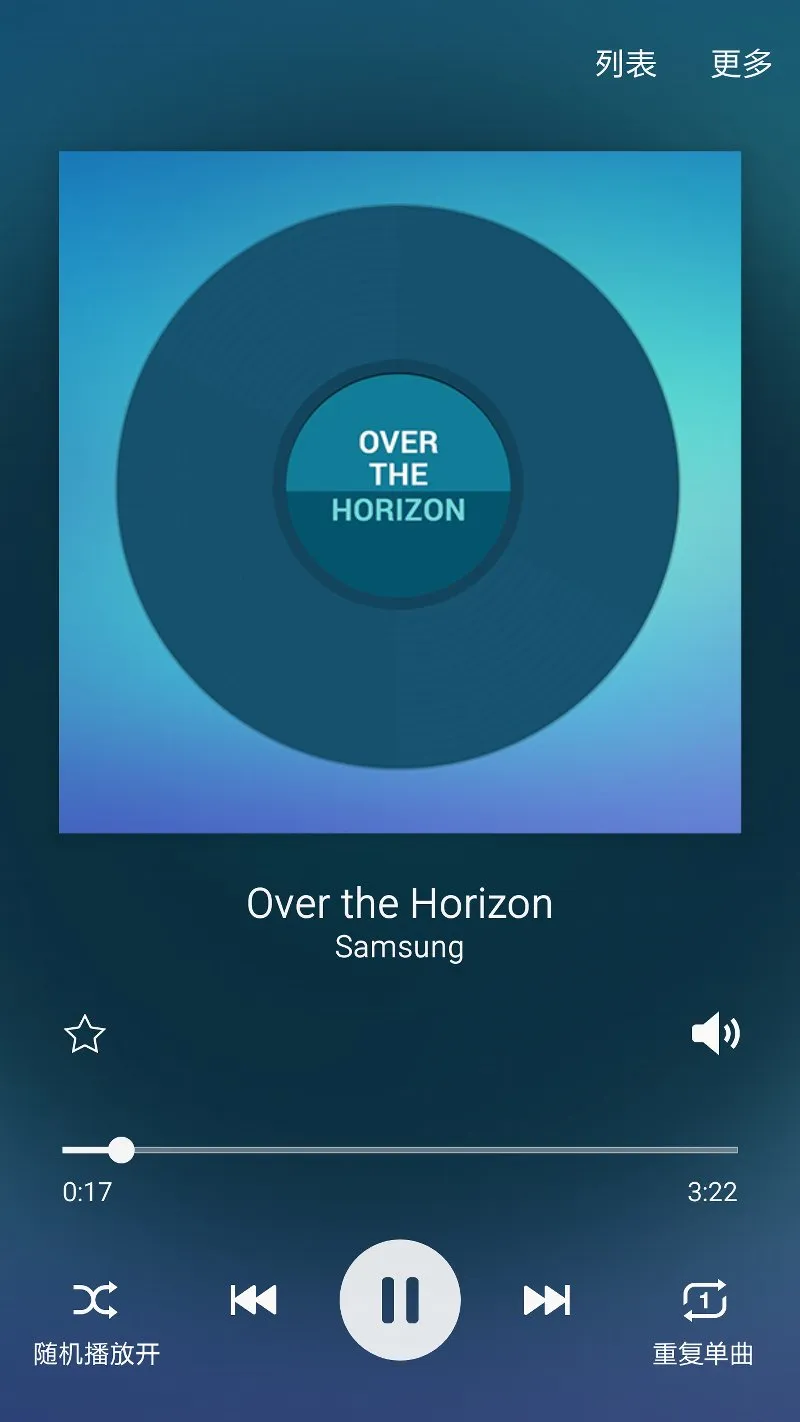800x1422 pixels.
Task: Go back to the previous track
Action: pyautogui.click(x=253, y=1300)
